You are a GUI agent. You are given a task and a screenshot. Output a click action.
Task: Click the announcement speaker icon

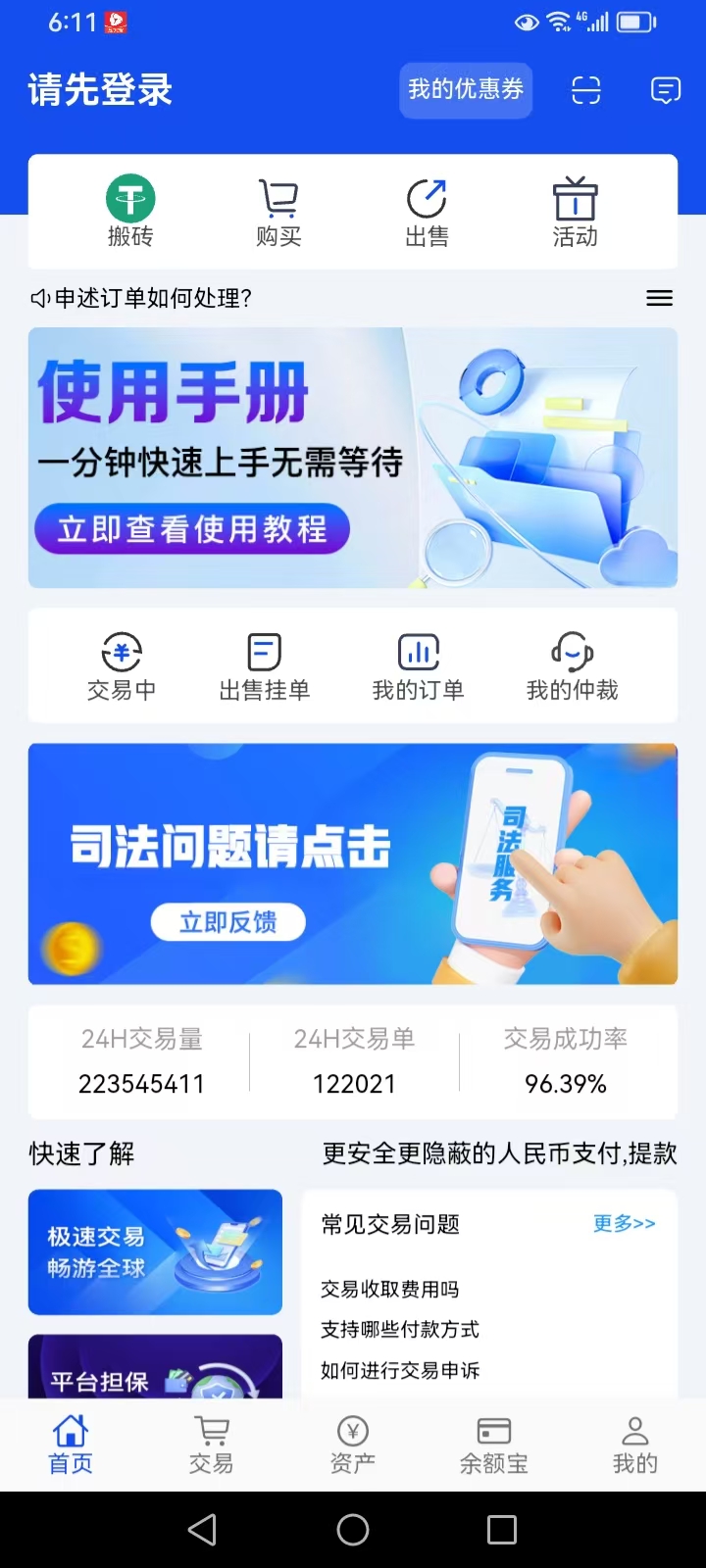tap(37, 297)
